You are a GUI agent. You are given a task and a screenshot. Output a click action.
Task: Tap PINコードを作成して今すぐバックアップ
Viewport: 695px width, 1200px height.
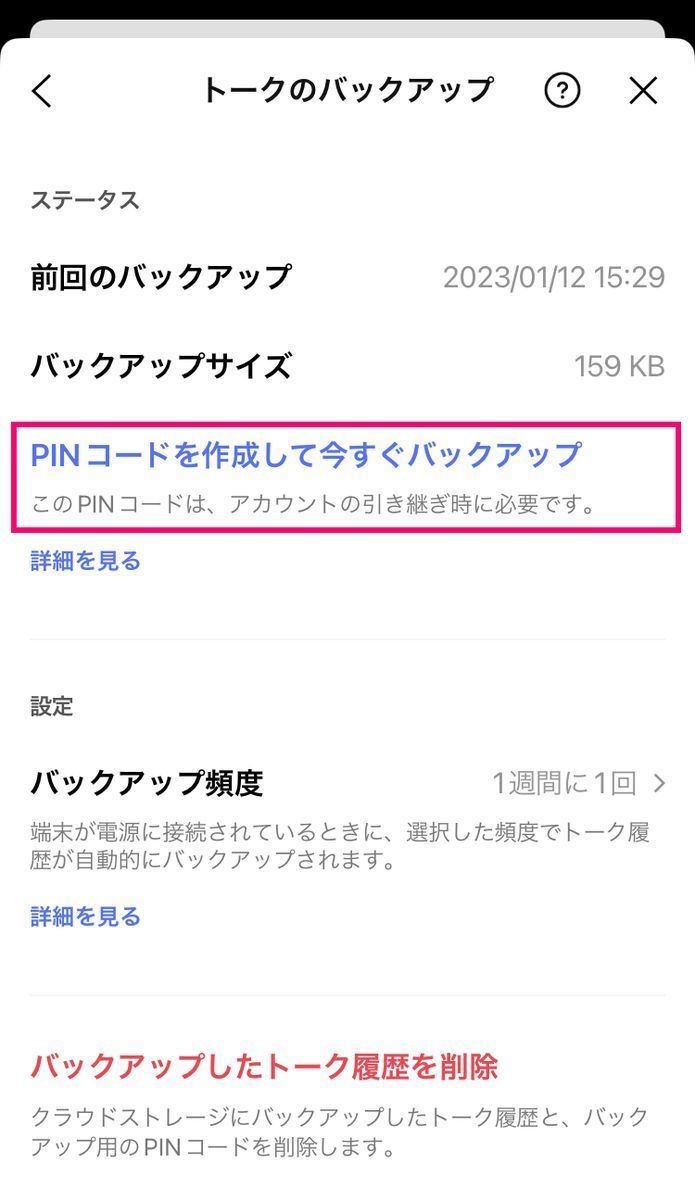tap(306, 455)
